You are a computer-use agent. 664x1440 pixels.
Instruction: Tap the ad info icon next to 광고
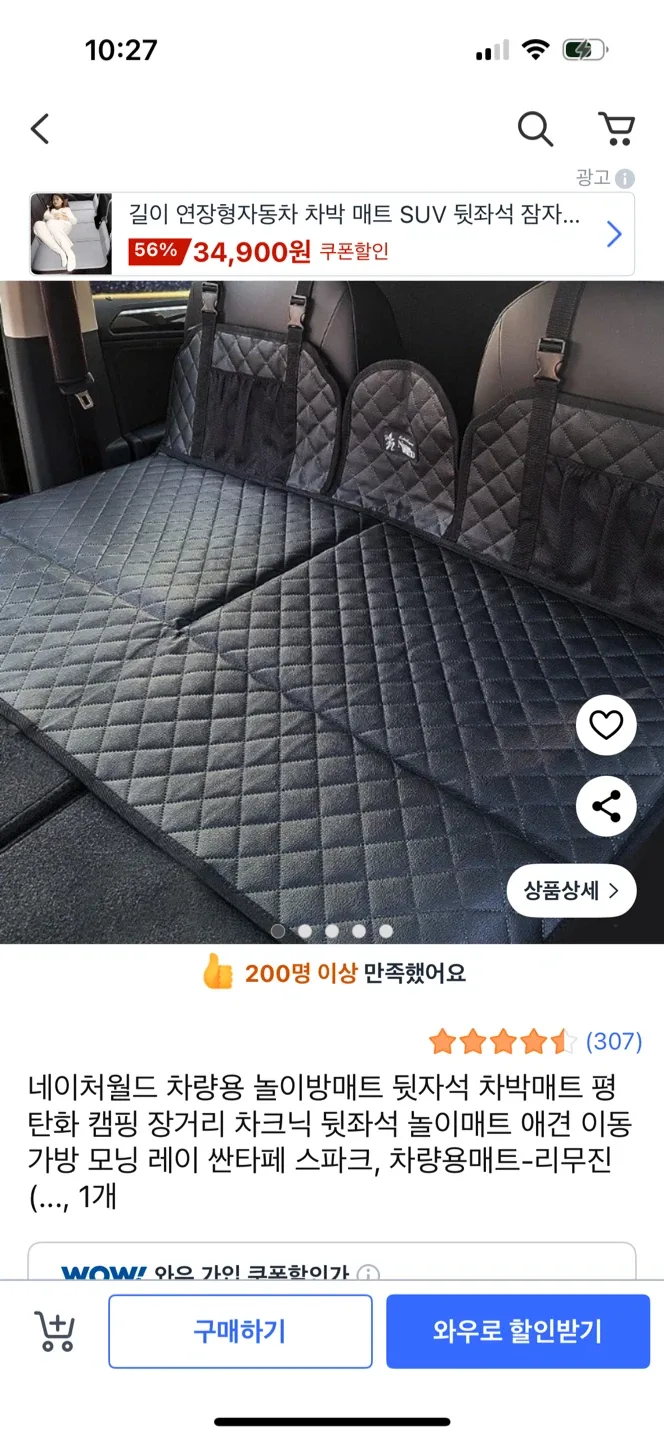[x=625, y=179]
